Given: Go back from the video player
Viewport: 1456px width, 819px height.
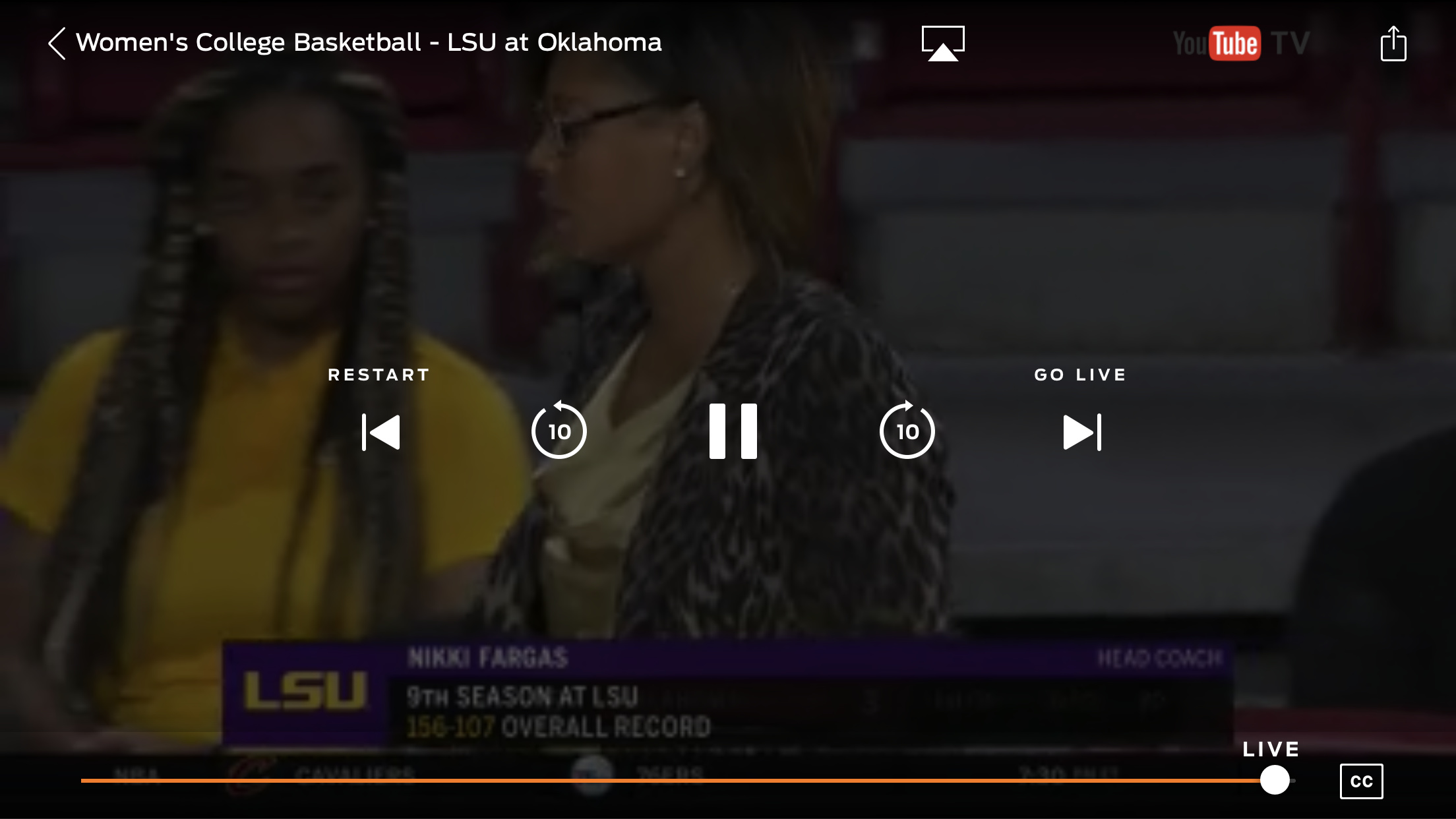Looking at the screenshot, I should (x=57, y=44).
